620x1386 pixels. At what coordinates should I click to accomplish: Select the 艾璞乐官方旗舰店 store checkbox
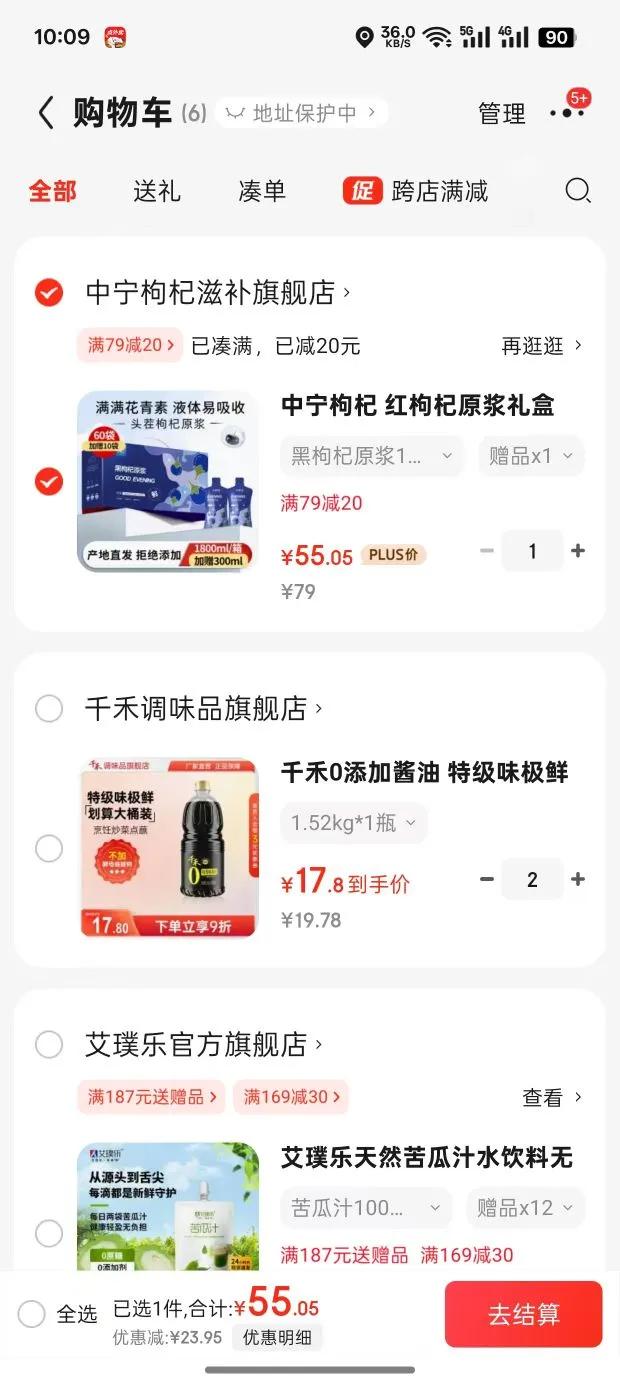click(49, 1045)
